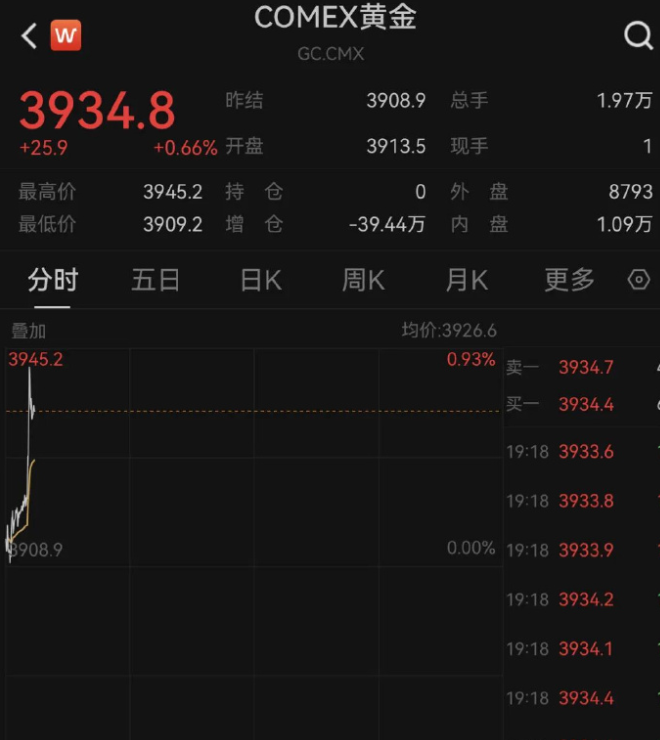Select the 日K chart tab

260,280
